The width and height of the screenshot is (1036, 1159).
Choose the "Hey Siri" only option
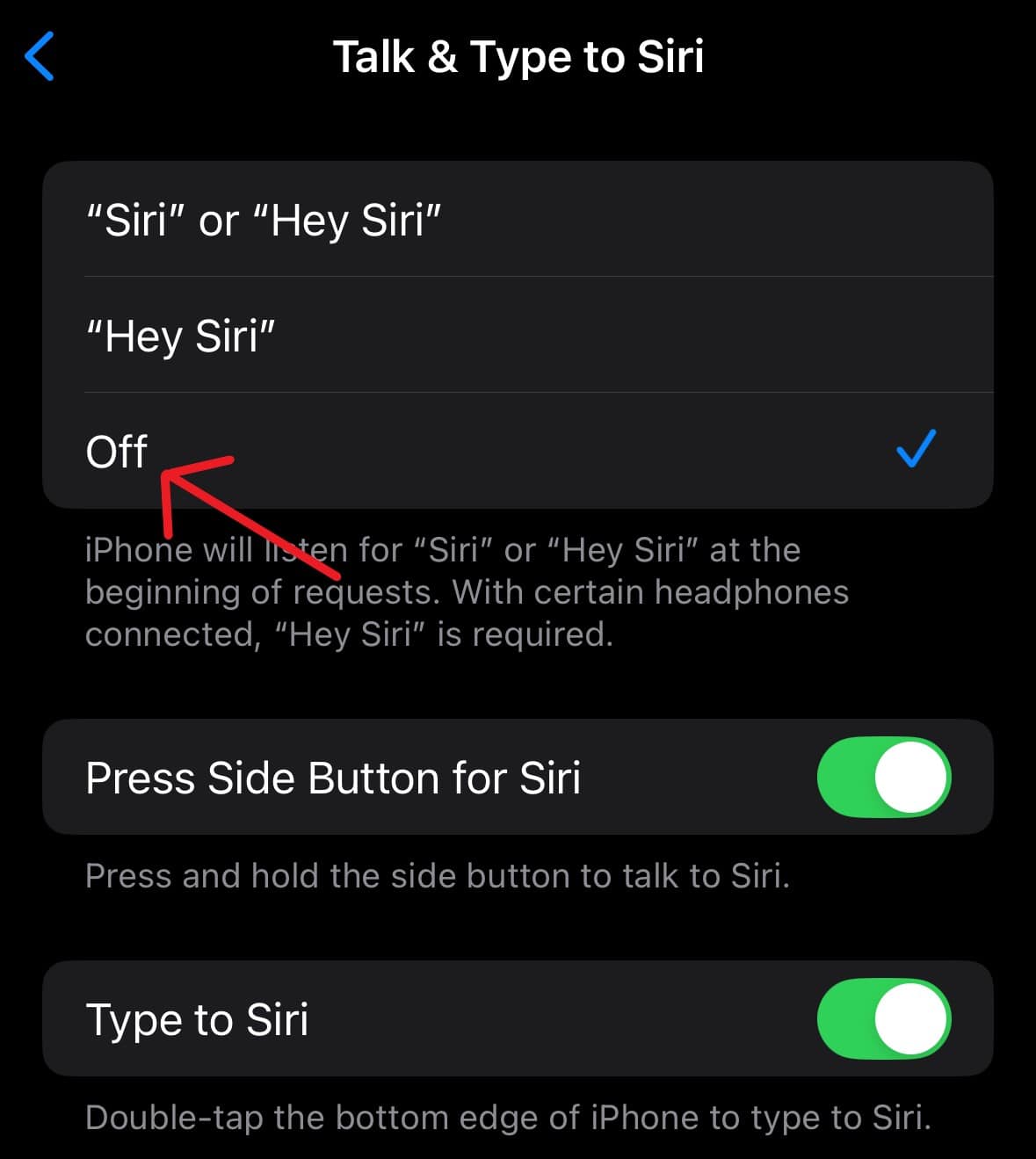[181, 336]
